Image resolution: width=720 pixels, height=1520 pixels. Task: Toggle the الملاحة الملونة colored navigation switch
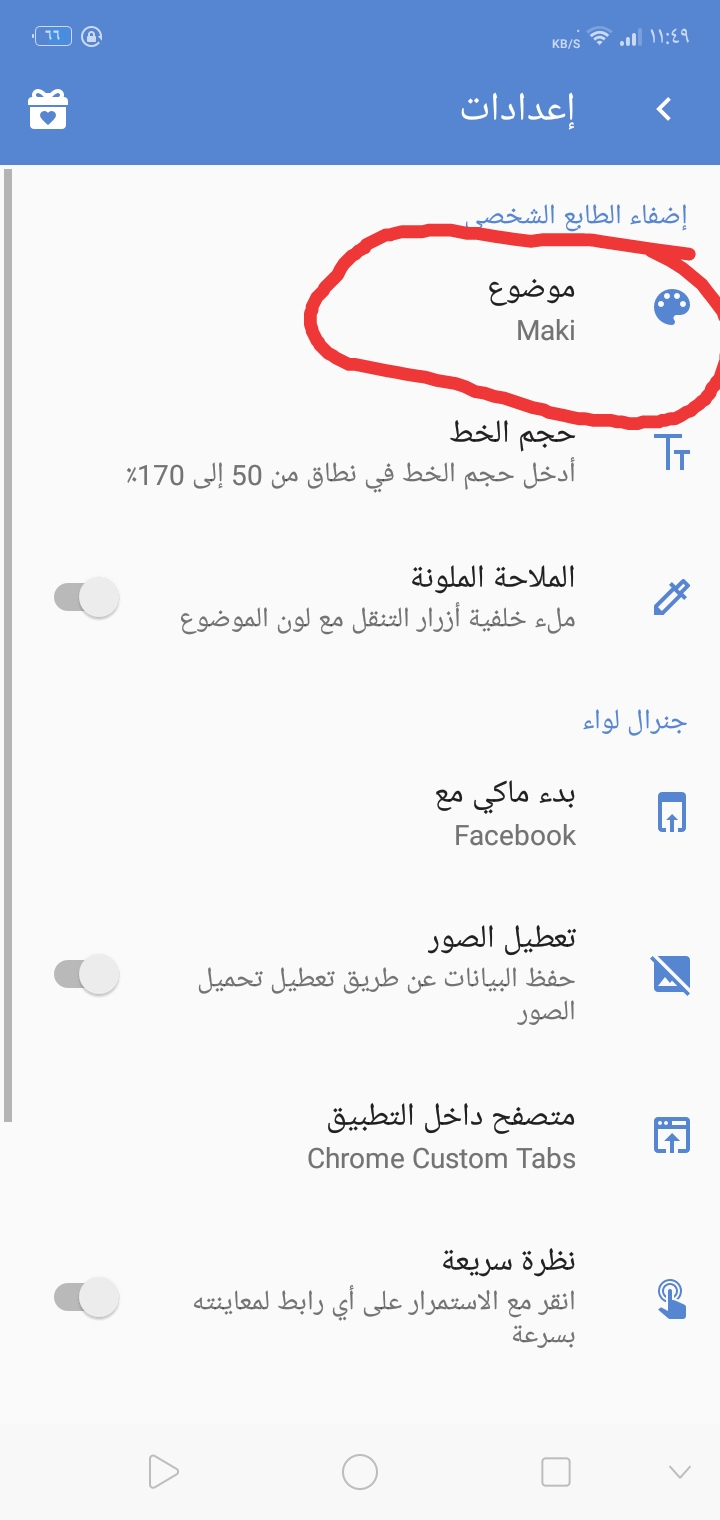coord(86,598)
